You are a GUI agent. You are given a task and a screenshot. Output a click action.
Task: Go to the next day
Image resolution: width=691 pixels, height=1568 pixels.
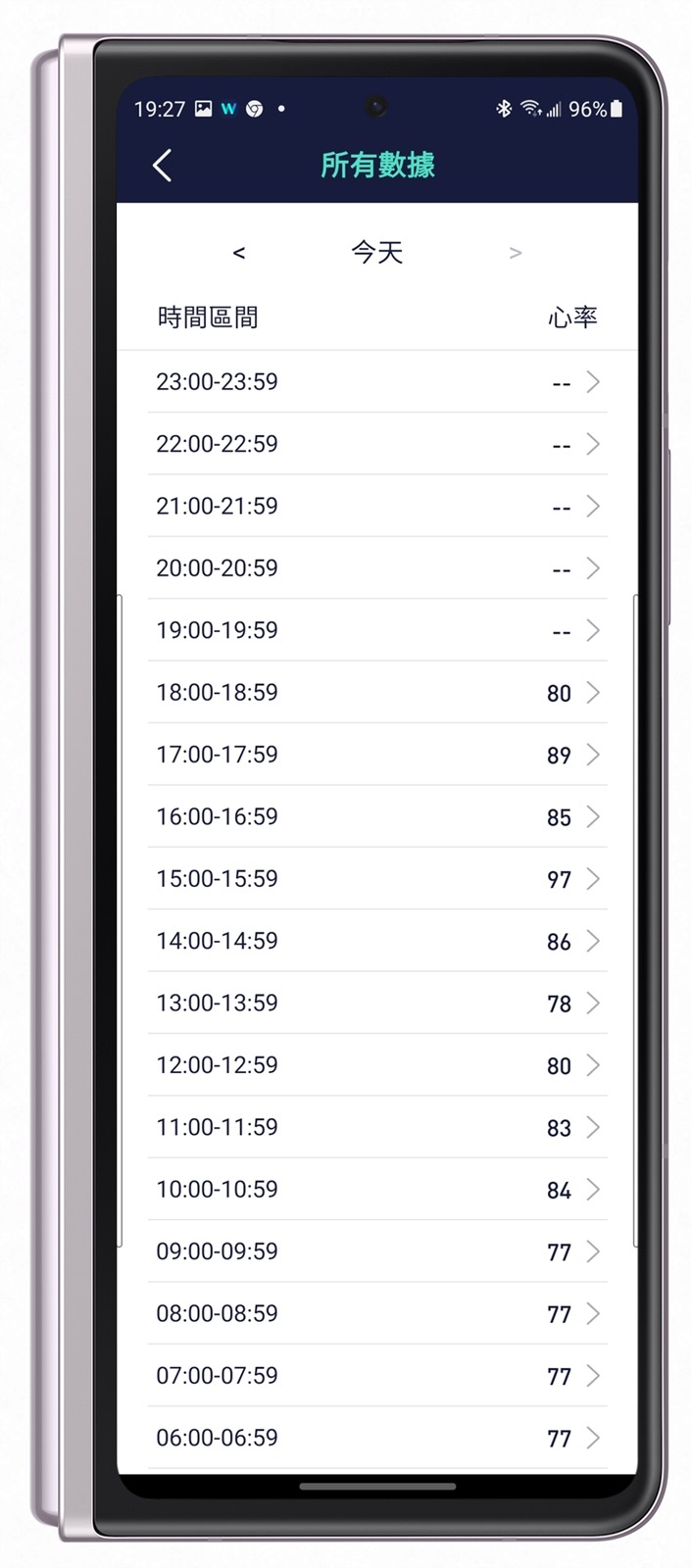[x=516, y=253]
